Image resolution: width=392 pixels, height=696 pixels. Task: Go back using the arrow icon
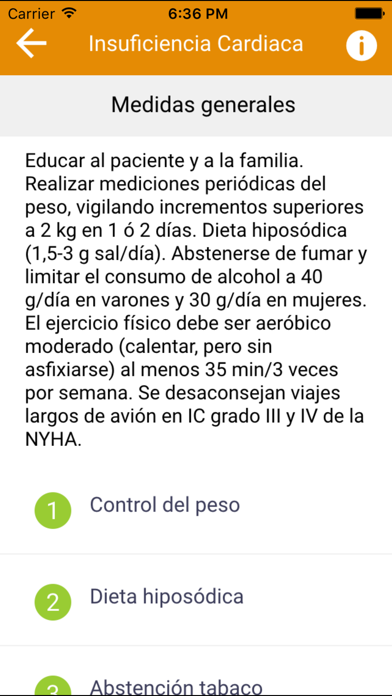31,43
